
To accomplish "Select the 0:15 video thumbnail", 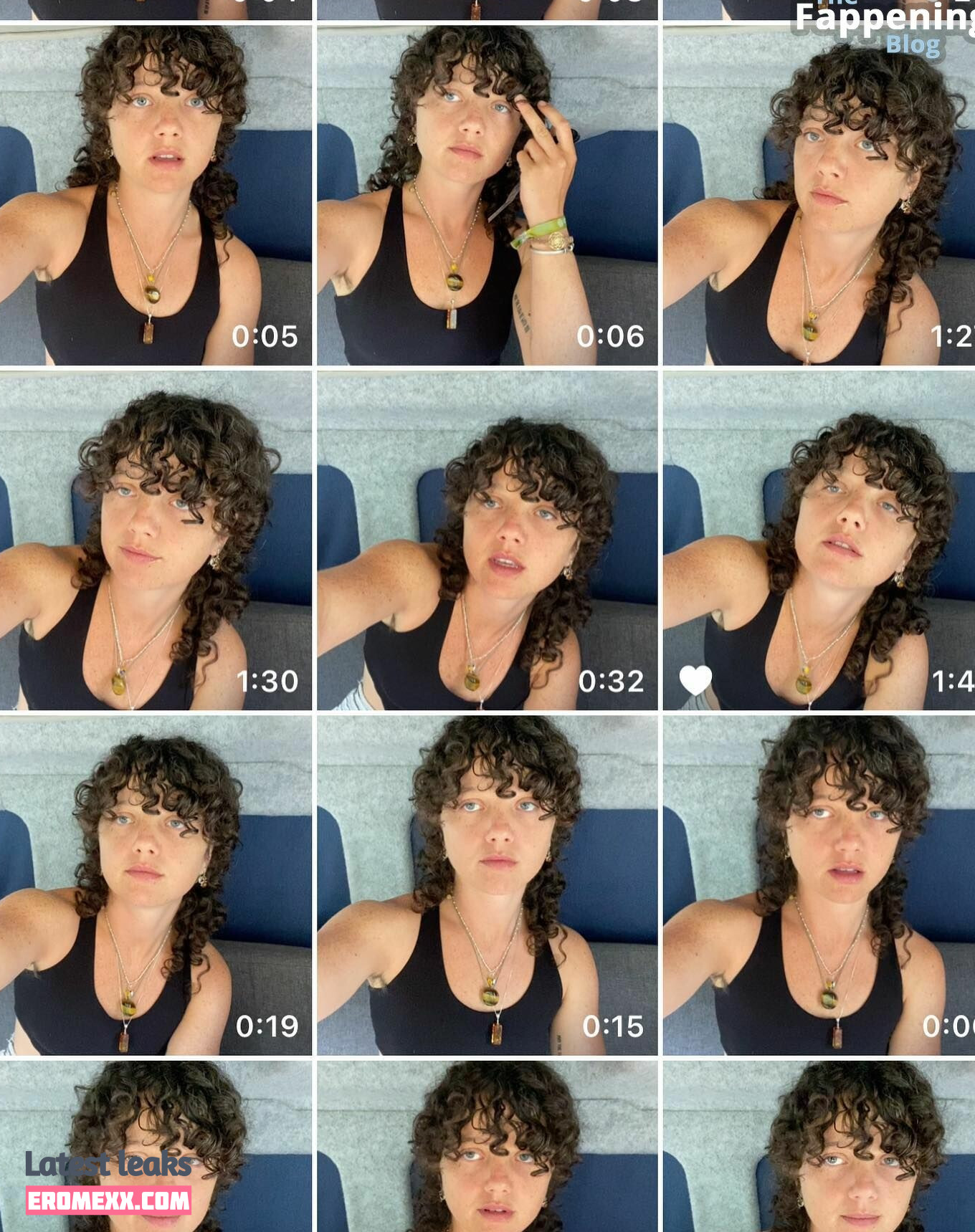I will coord(487,885).
